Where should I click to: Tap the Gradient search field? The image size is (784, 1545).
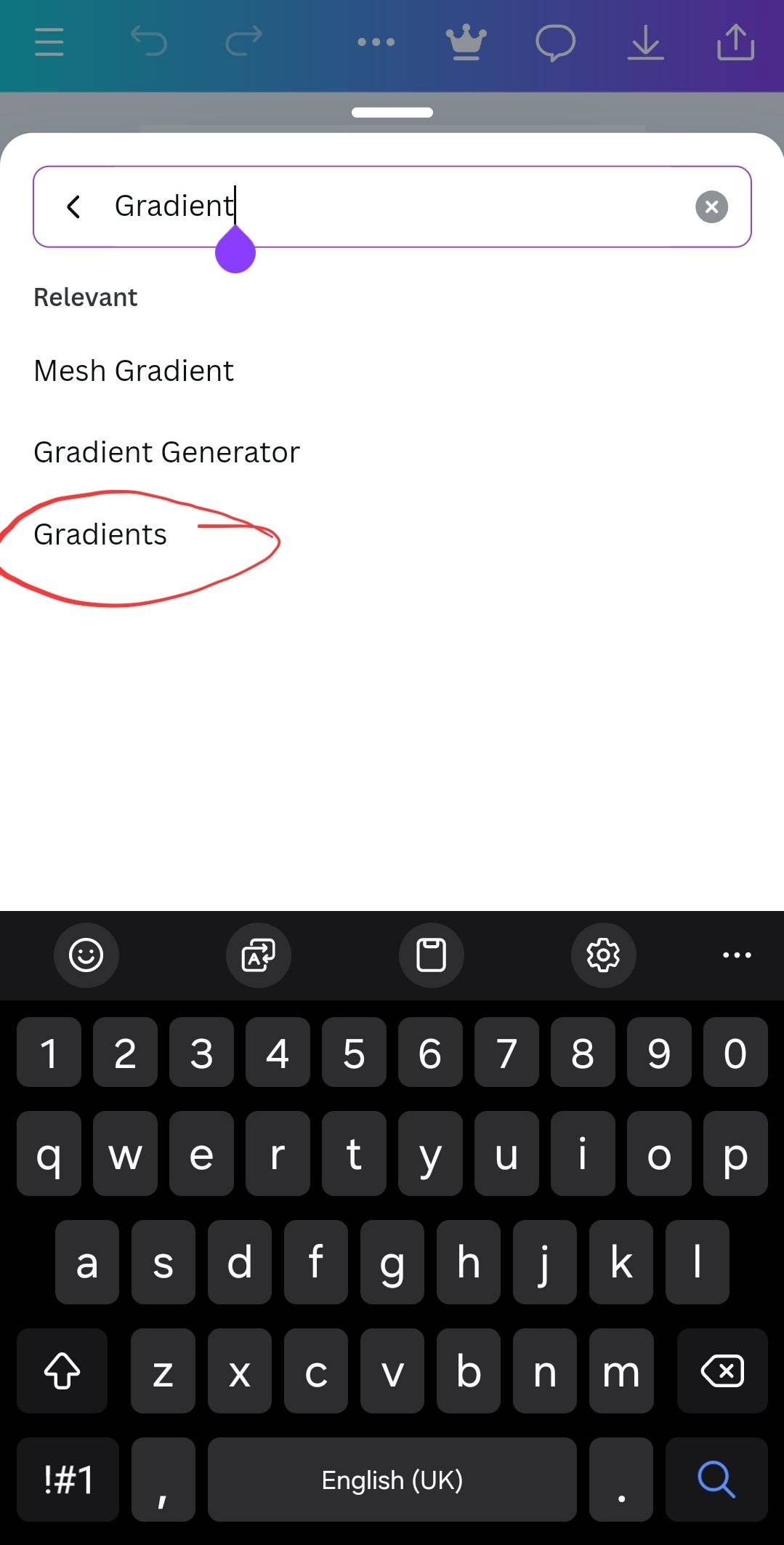436,206
